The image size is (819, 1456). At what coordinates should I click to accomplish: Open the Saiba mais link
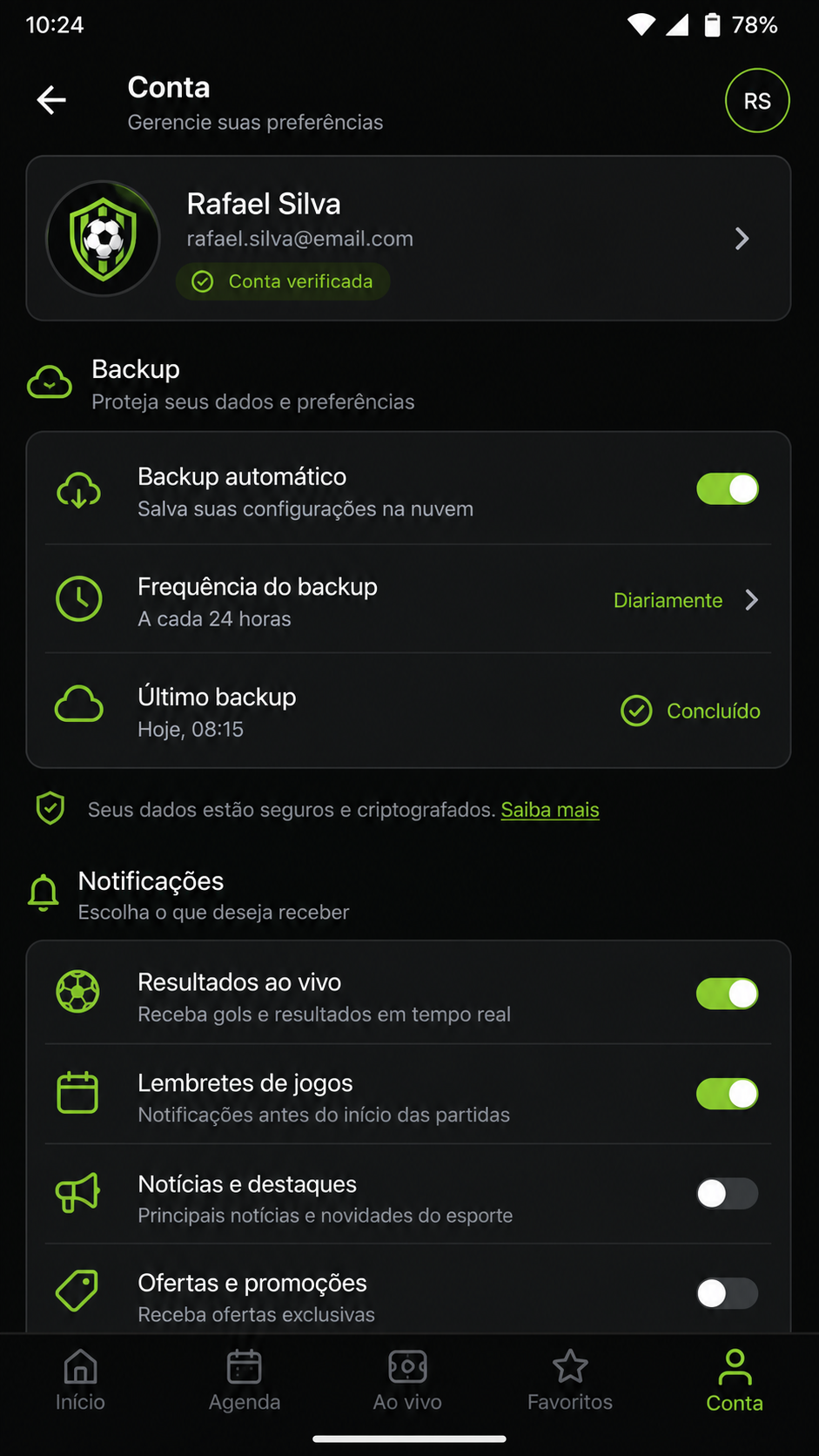pos(550,810)
